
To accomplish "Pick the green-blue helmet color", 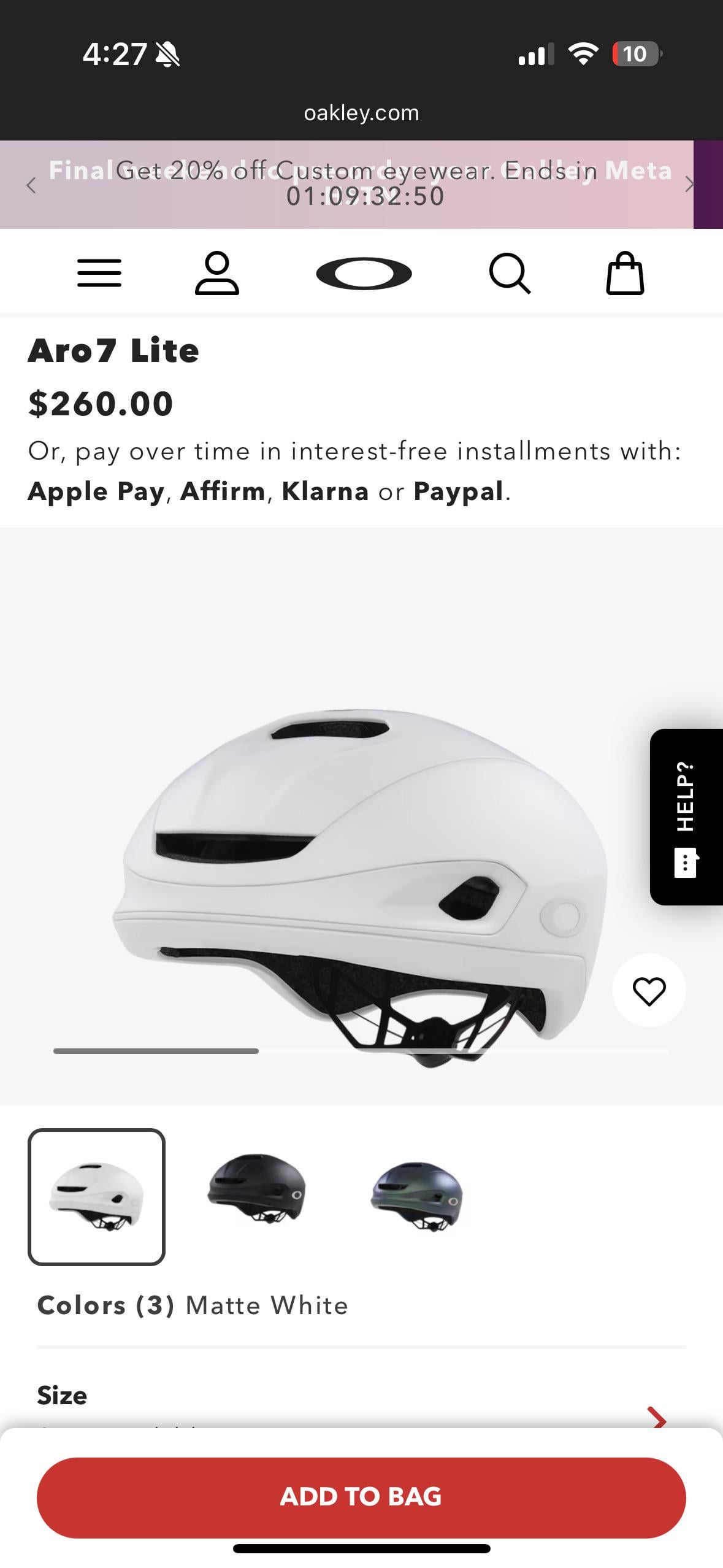I will (x=417, y=1196).
